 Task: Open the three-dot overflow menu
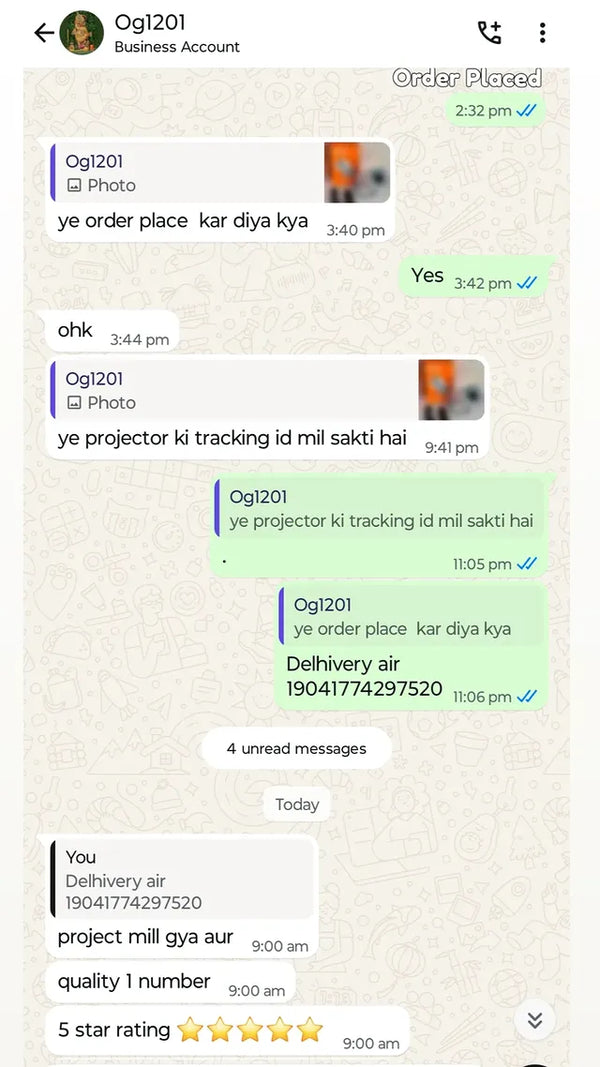click(542, 33)
